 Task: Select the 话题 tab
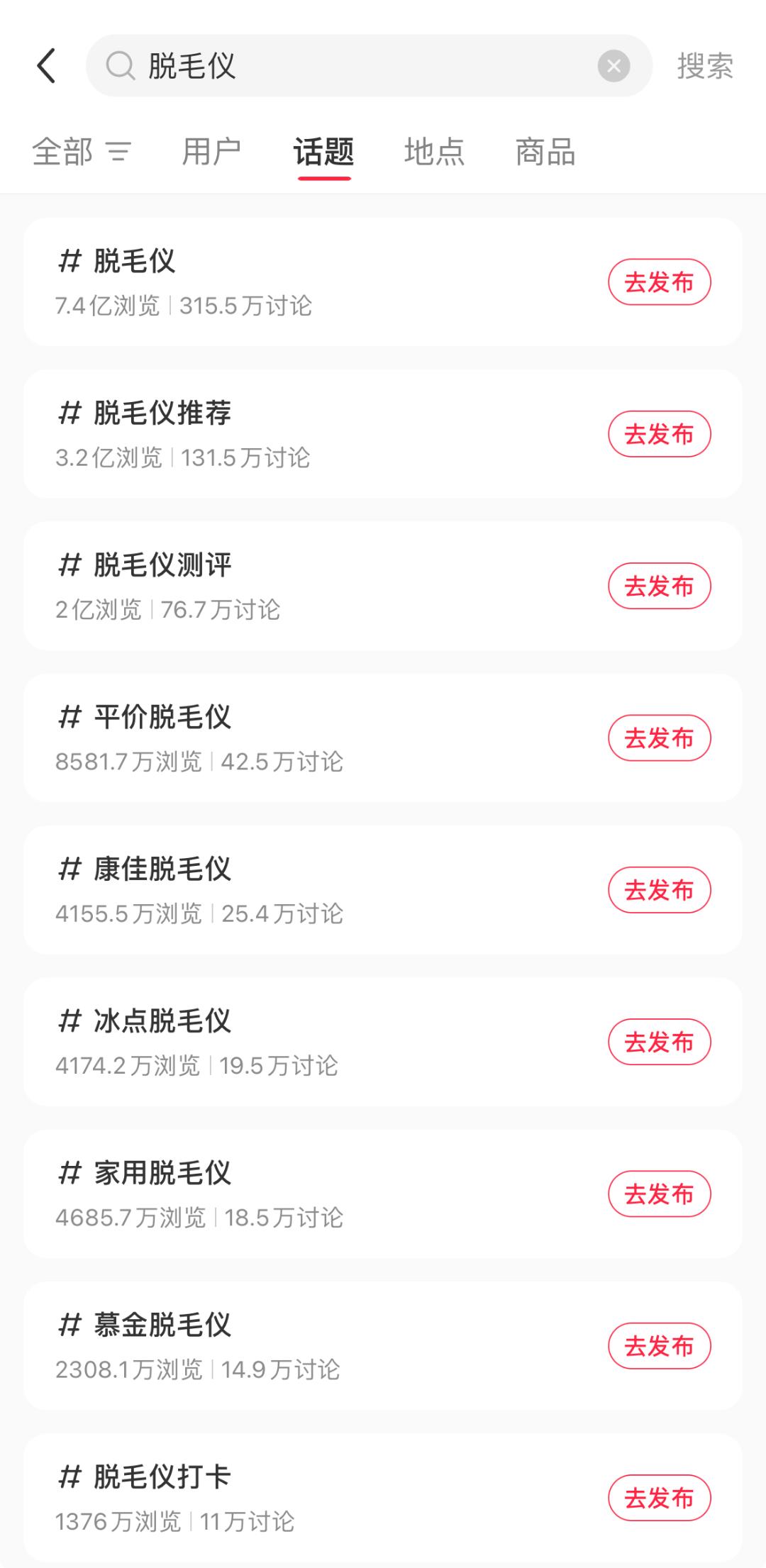324,152
